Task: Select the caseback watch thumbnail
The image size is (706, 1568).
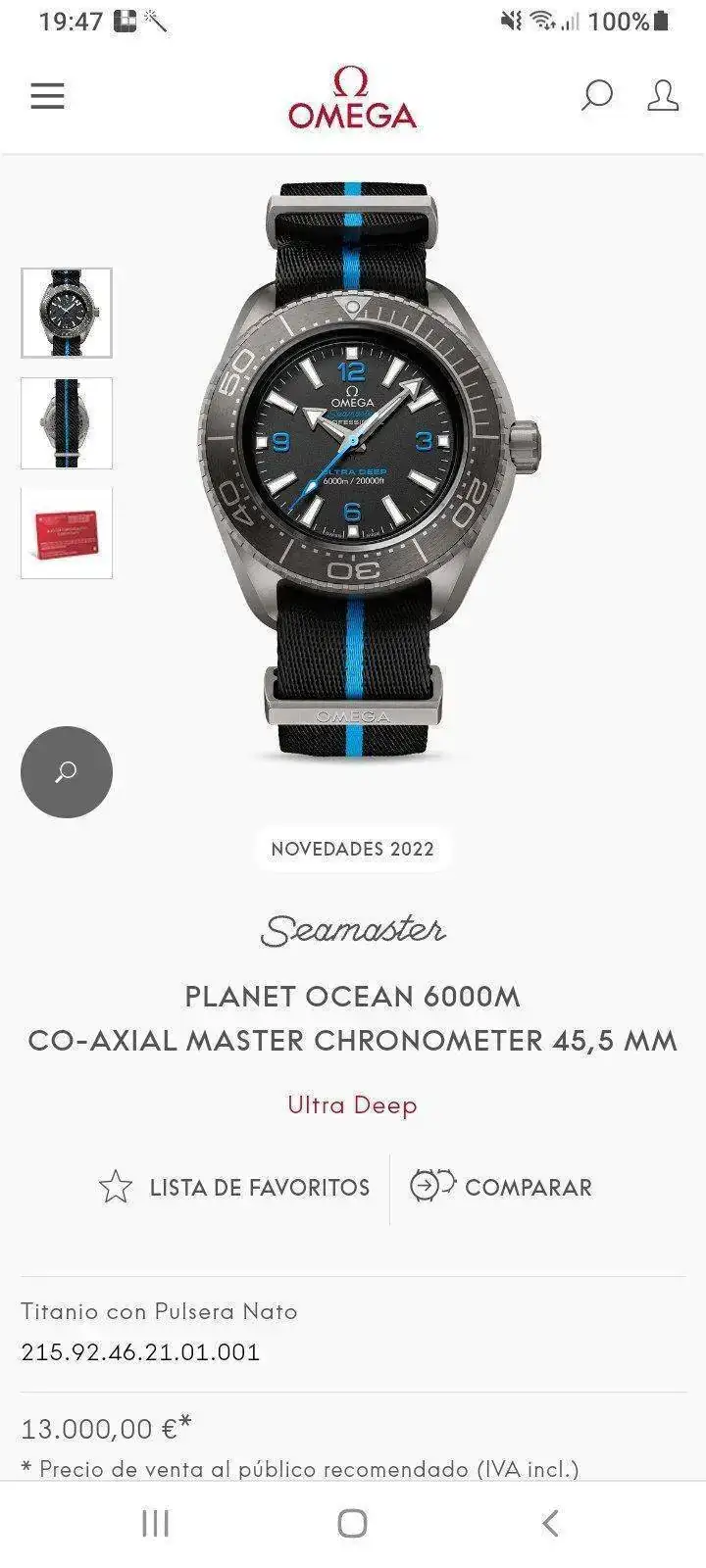Action: tap(67, 423)
